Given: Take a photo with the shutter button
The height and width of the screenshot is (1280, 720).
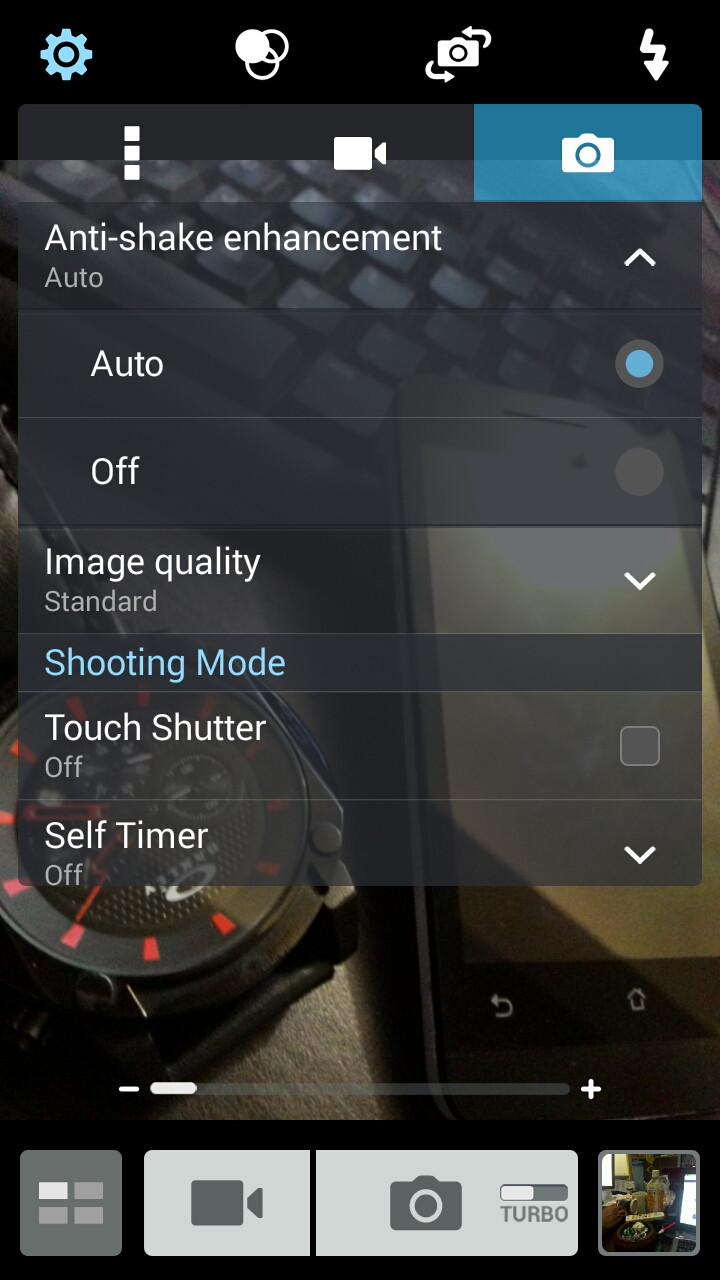Looking at the screenshot, I should 426,1204.
